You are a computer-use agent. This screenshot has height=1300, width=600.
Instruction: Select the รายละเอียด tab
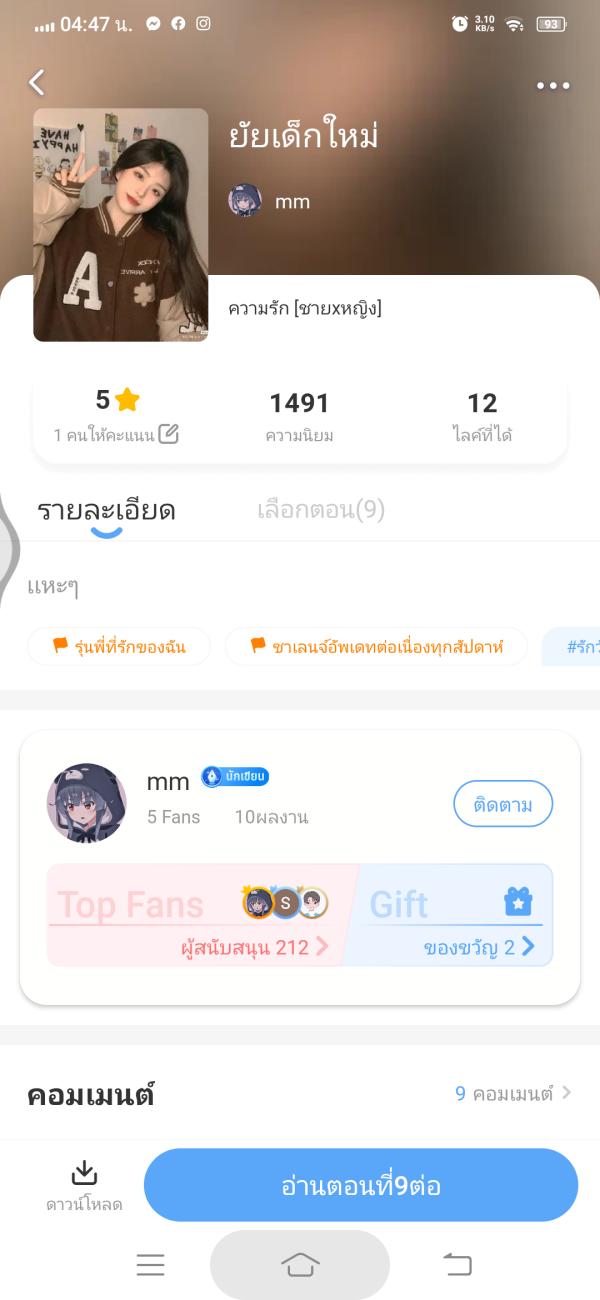[x=106, y=511]
